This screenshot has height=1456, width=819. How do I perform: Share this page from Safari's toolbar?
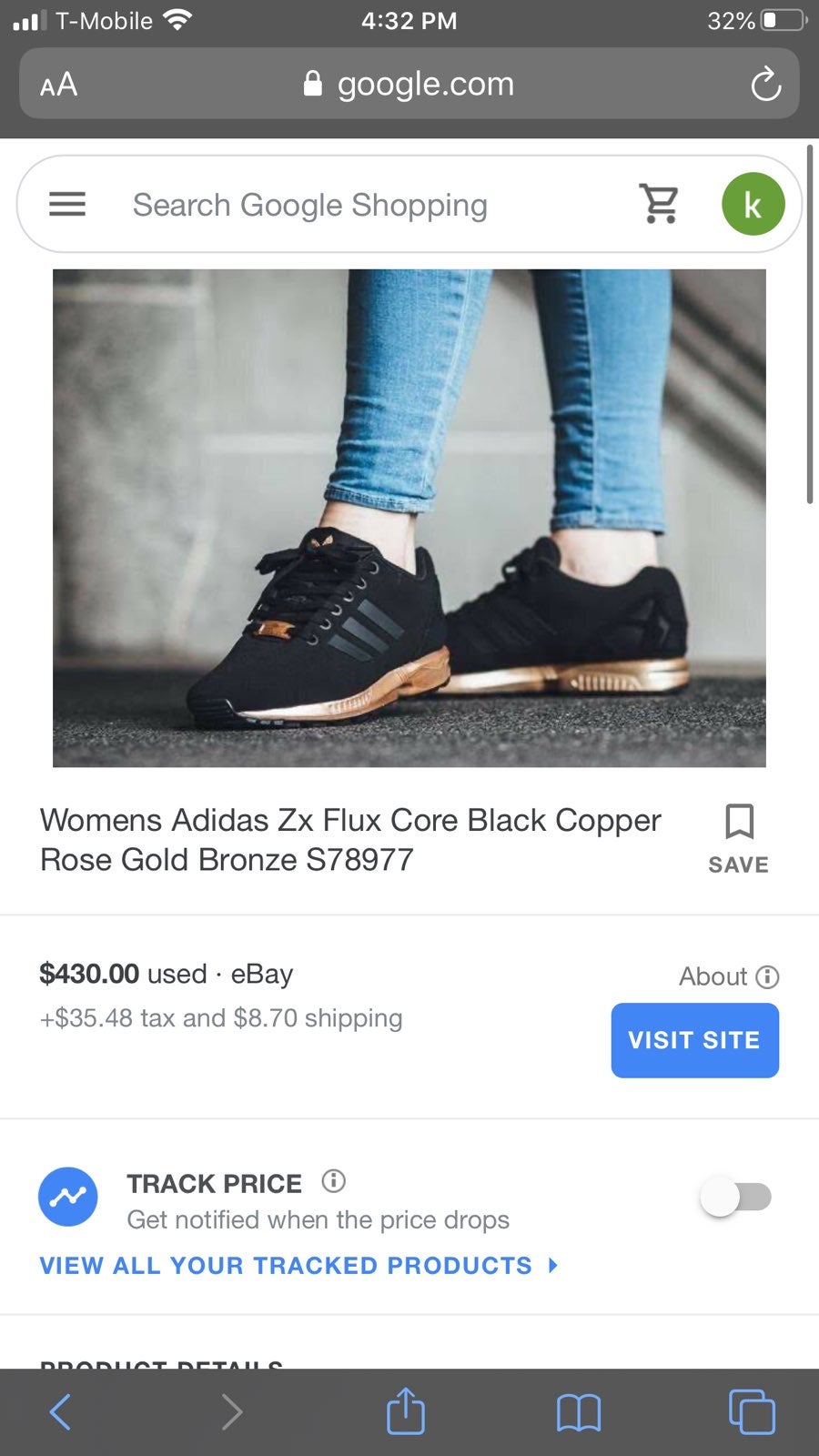click(406, 1410)
